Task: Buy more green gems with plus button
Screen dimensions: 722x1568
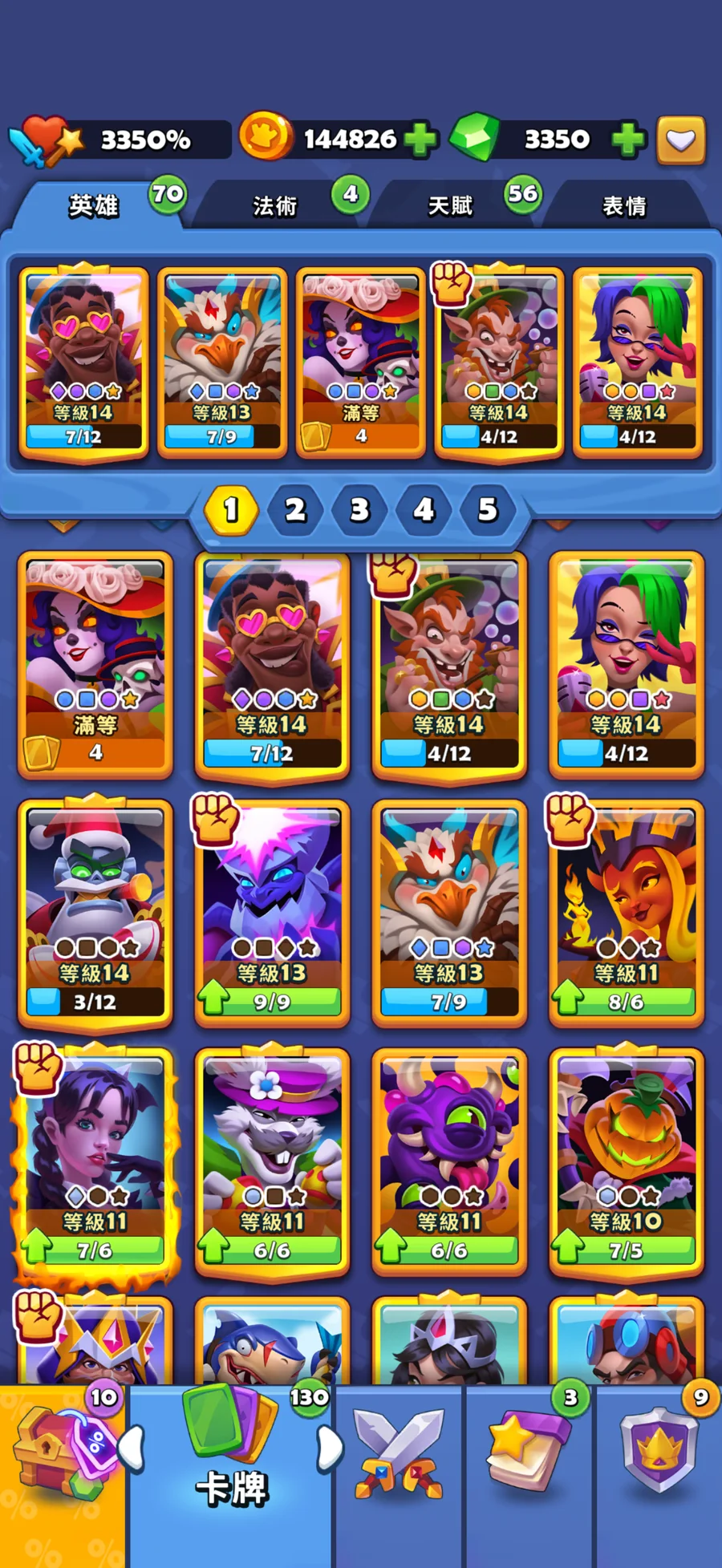Action: point(628,140)
